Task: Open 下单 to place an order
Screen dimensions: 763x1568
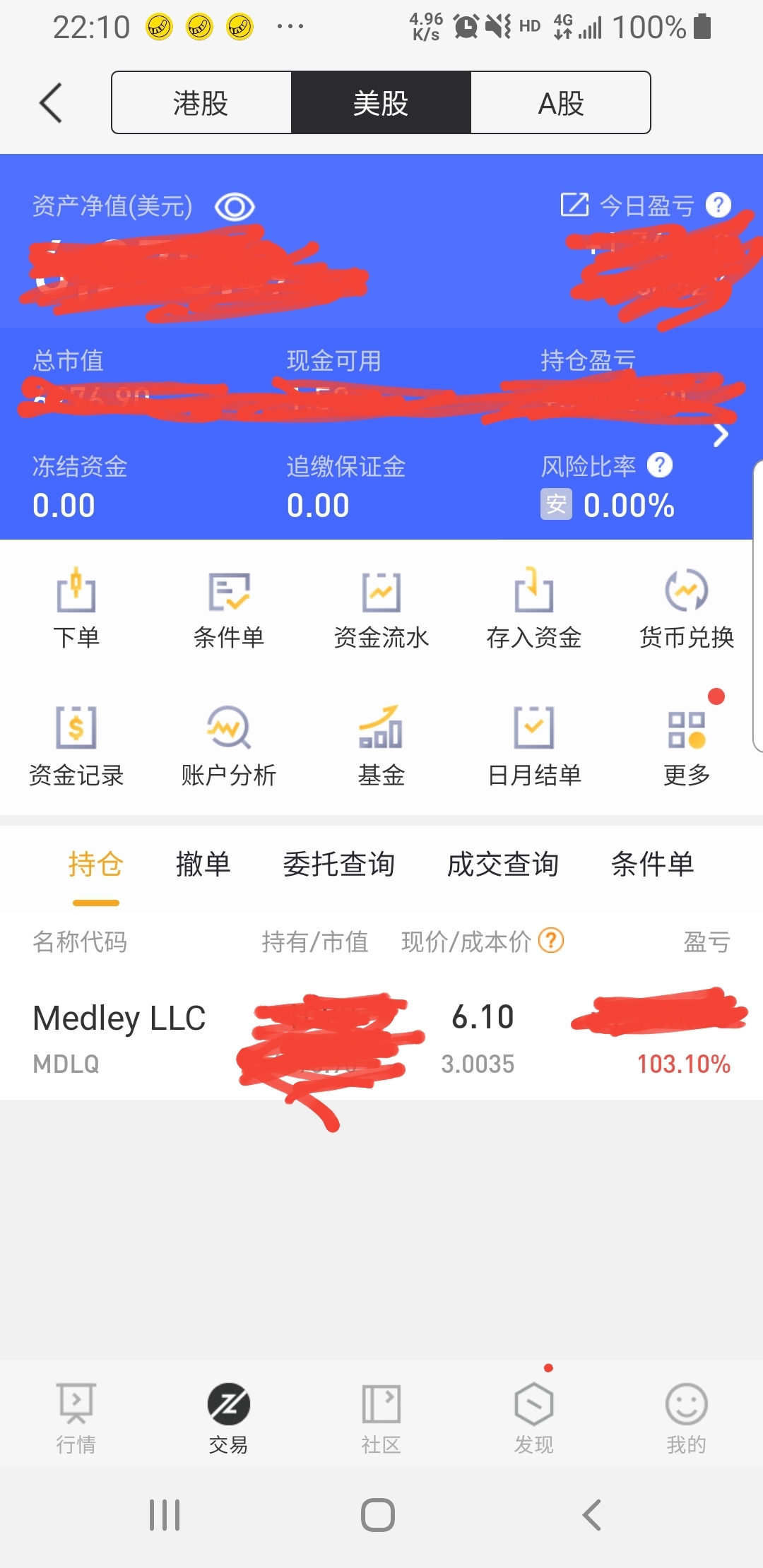Action: tap(76, 609)
